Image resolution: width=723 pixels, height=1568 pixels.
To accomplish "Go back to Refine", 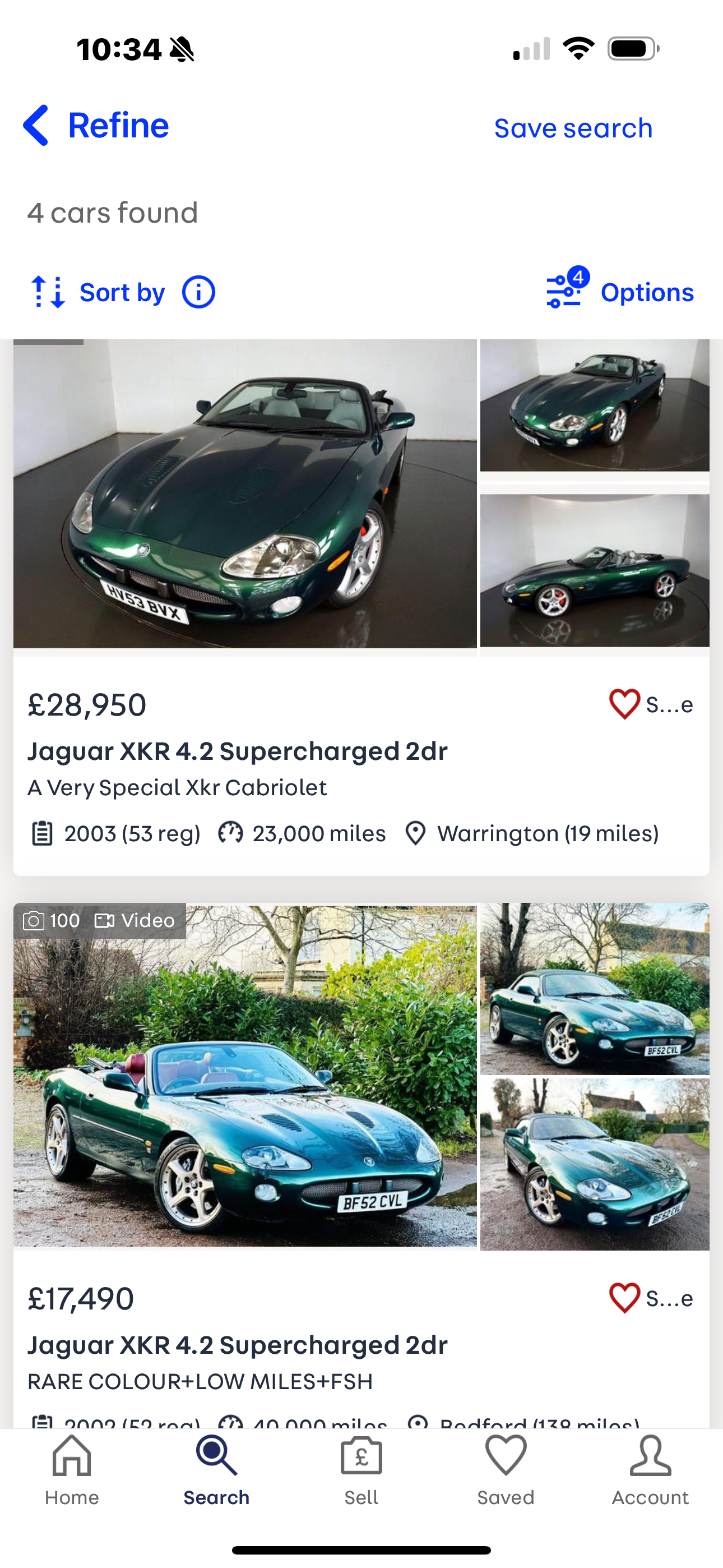I will (96, 126).
